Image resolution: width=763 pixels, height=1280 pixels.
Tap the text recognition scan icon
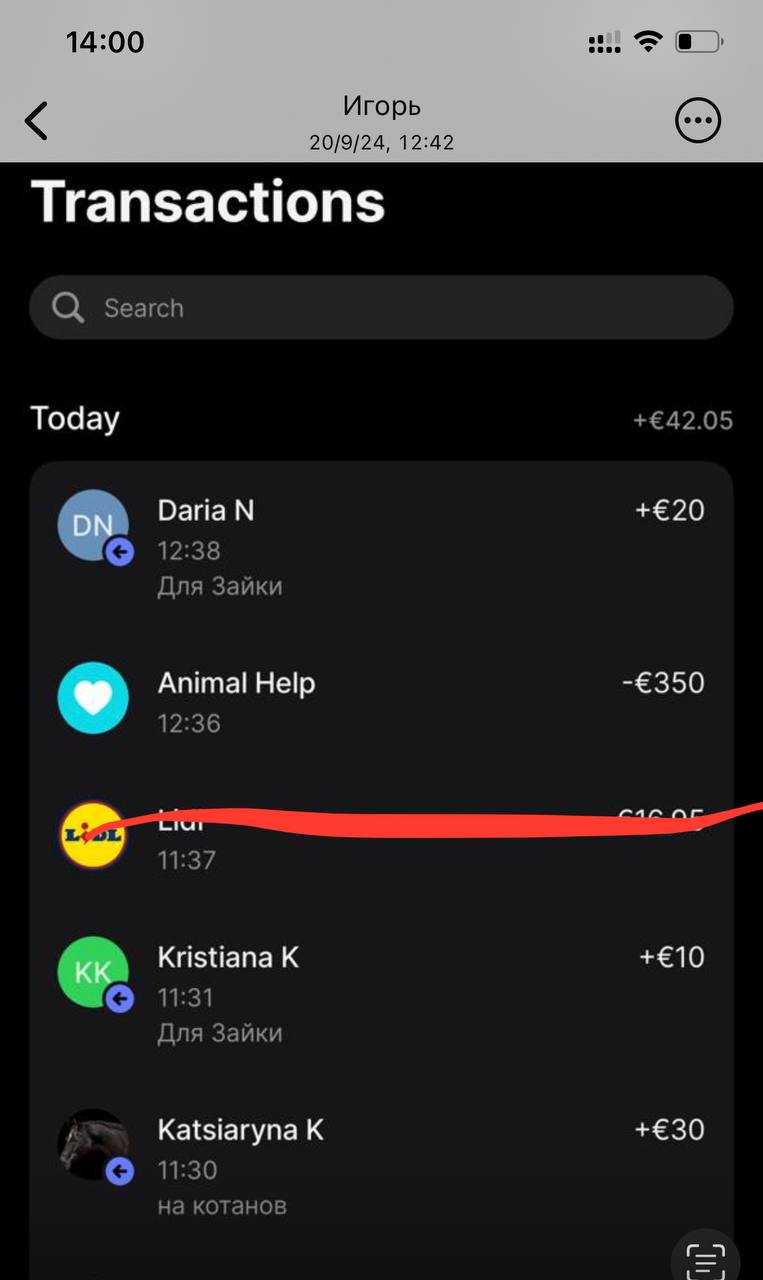point(706,1257)
